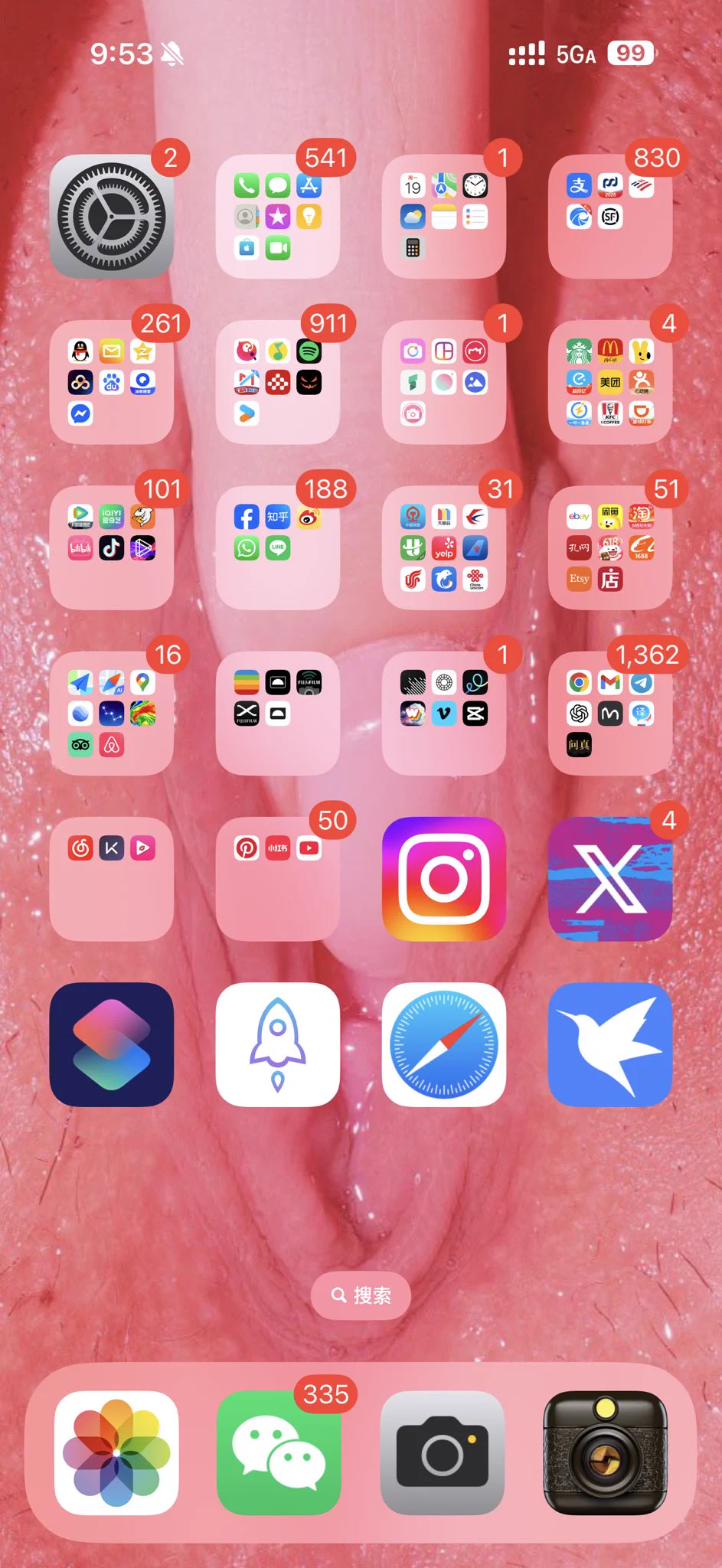Viewport: 722px width, 1568px height.
Task: Open the folder containing Spotify
Action: pyautogui.click(x=278, y=382)
